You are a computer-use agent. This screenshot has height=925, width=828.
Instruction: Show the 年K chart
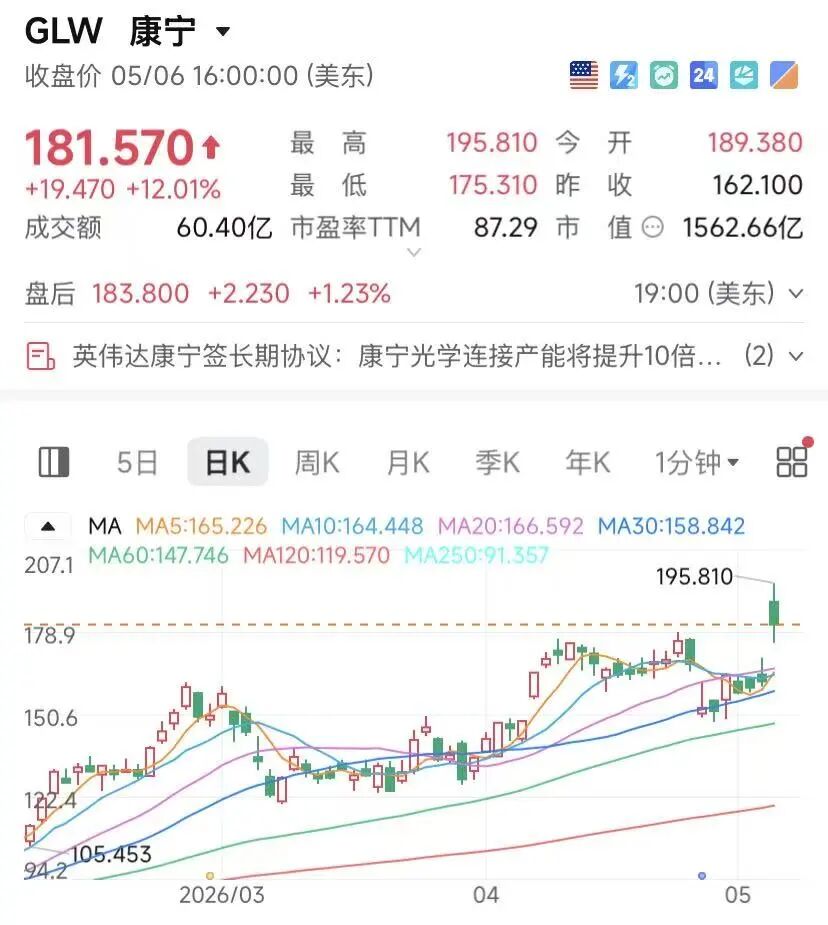tap(587, 462)
